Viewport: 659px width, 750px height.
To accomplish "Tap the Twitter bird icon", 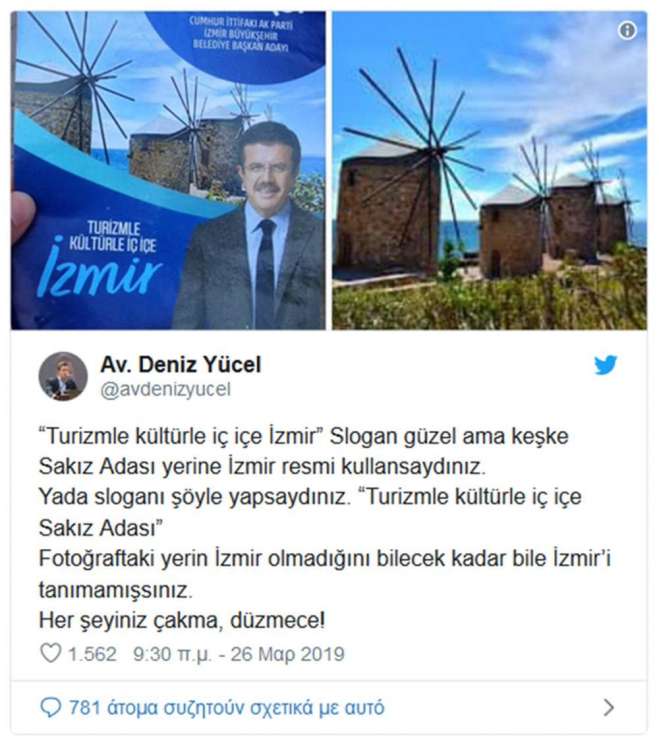I will [606, 365].
